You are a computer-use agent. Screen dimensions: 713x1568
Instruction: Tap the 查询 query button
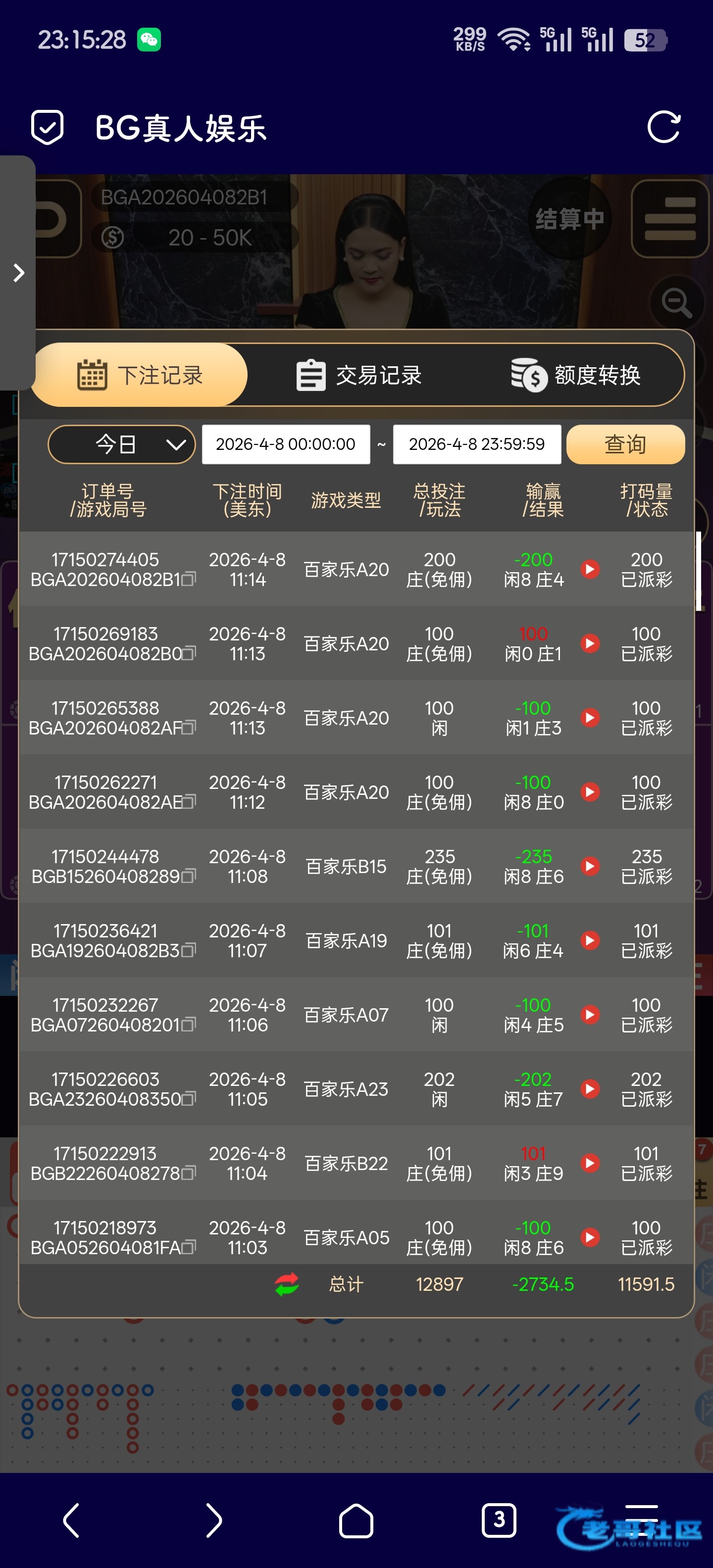pos(625,444)
